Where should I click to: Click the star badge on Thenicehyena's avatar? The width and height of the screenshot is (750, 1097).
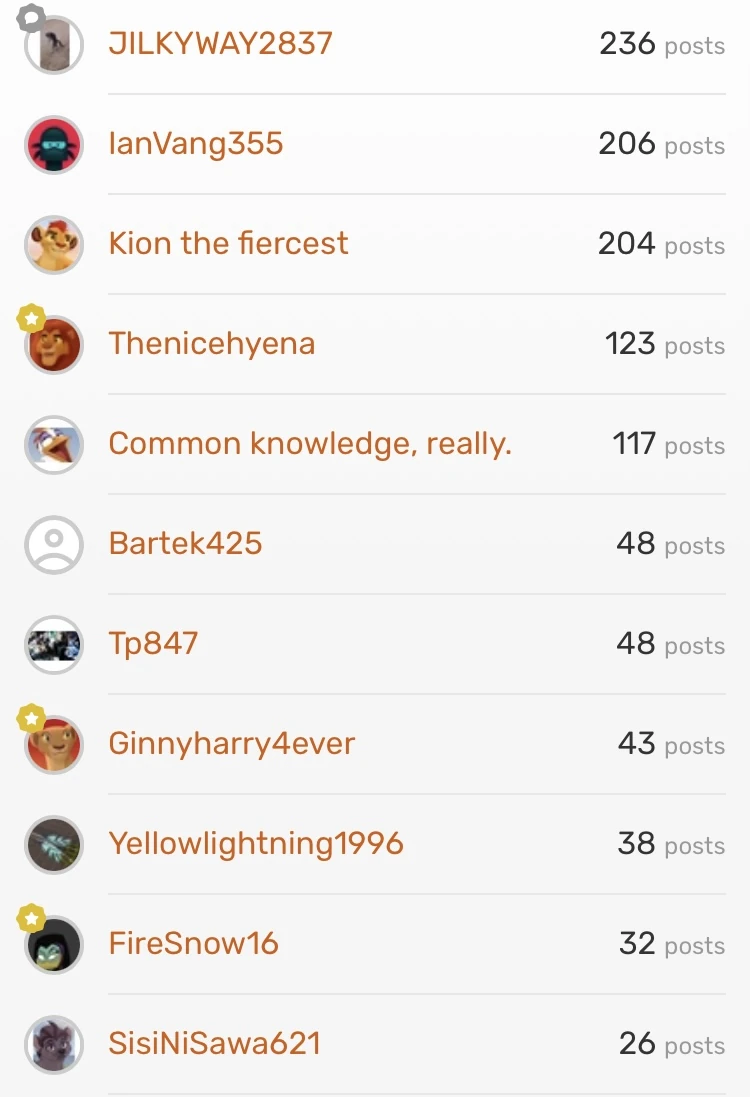pos(30,317)
